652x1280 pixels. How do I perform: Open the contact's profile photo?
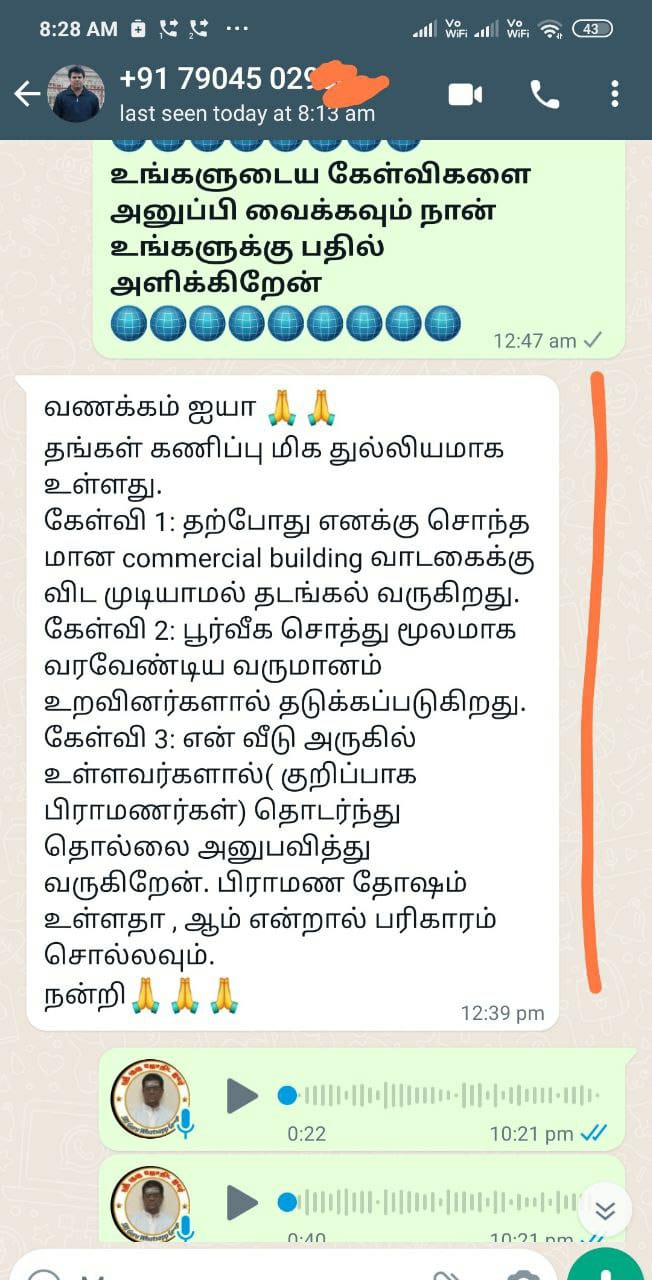coord(76,94)
